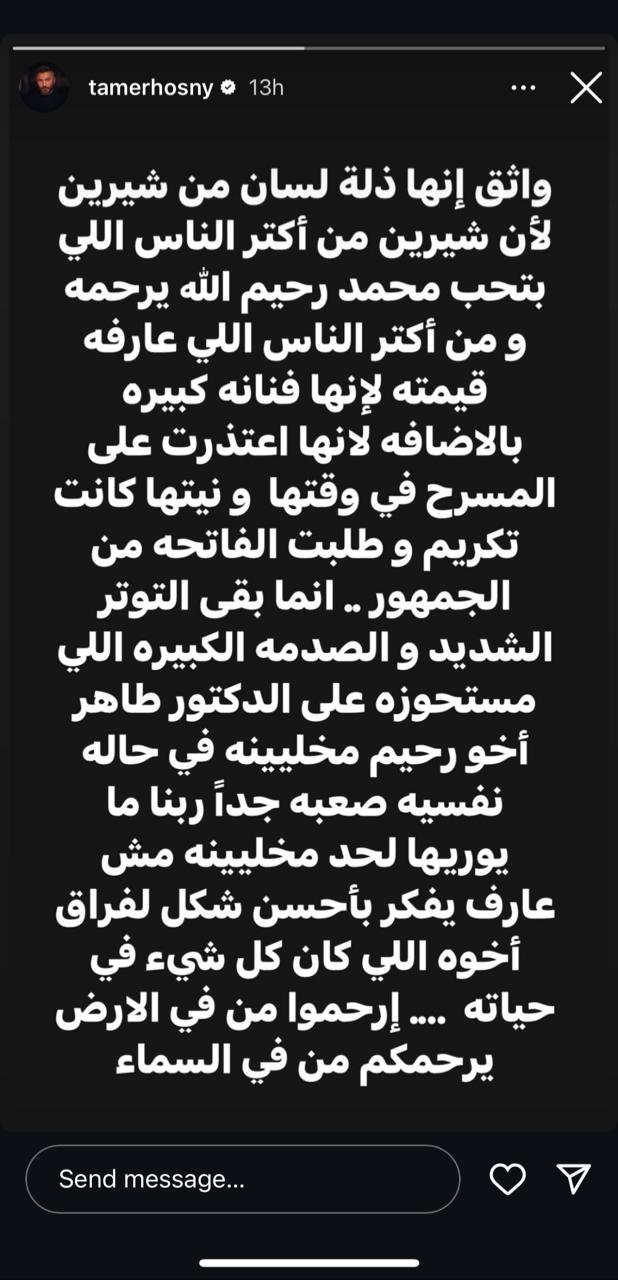Tap the Send message field
The image size is (618, 1280).
(243, 1179)
